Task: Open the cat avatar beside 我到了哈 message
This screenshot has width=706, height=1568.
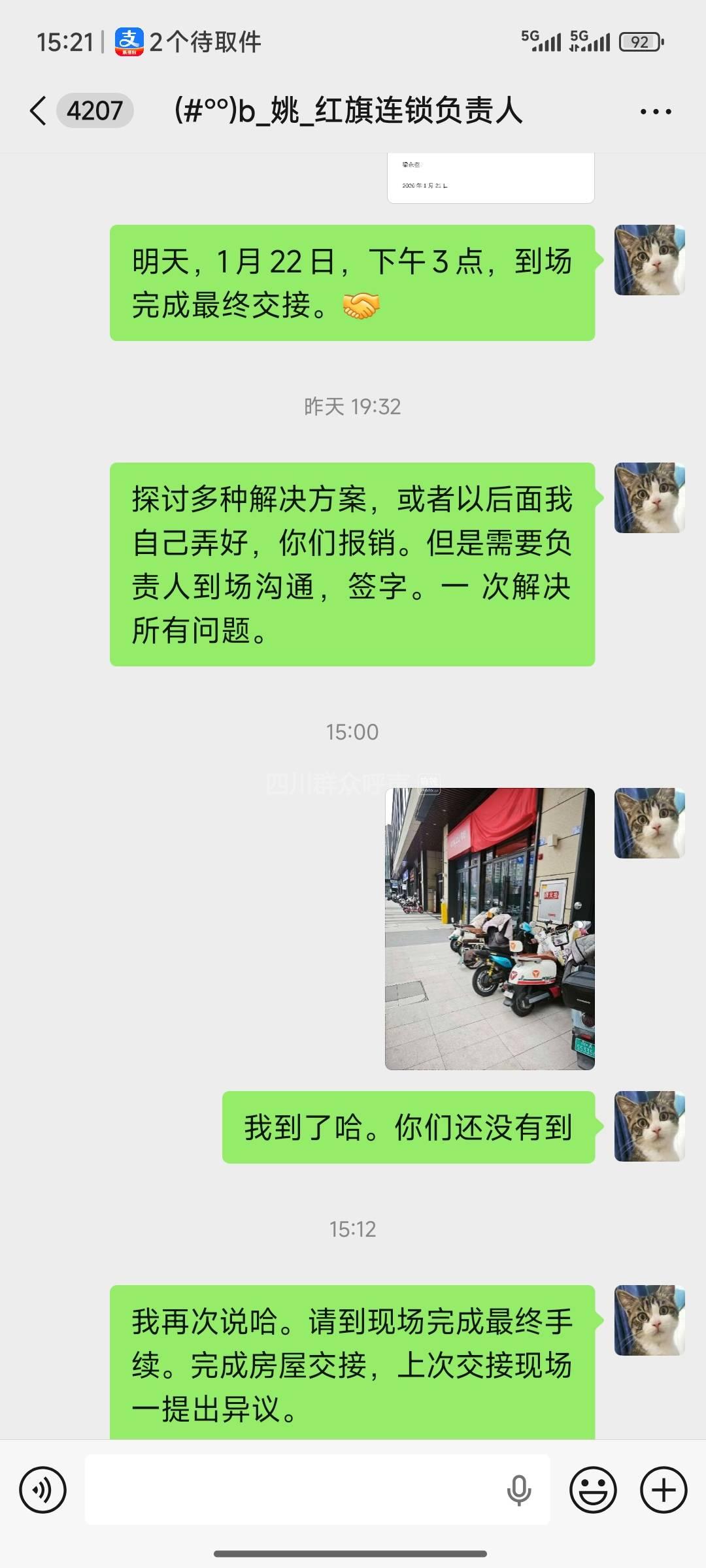Action: [x=649, y=1126]
